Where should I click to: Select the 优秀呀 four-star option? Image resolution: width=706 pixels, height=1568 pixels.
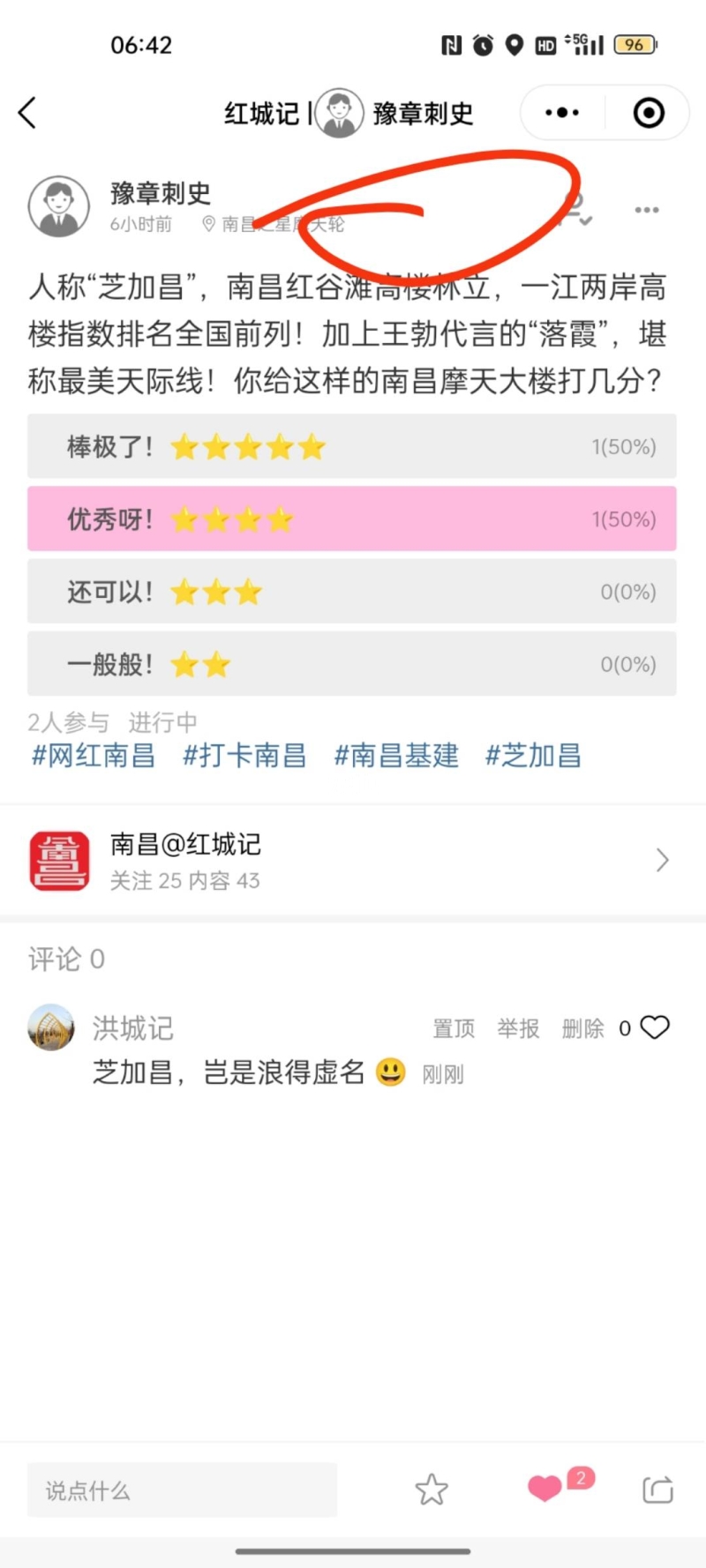(351, 519)
